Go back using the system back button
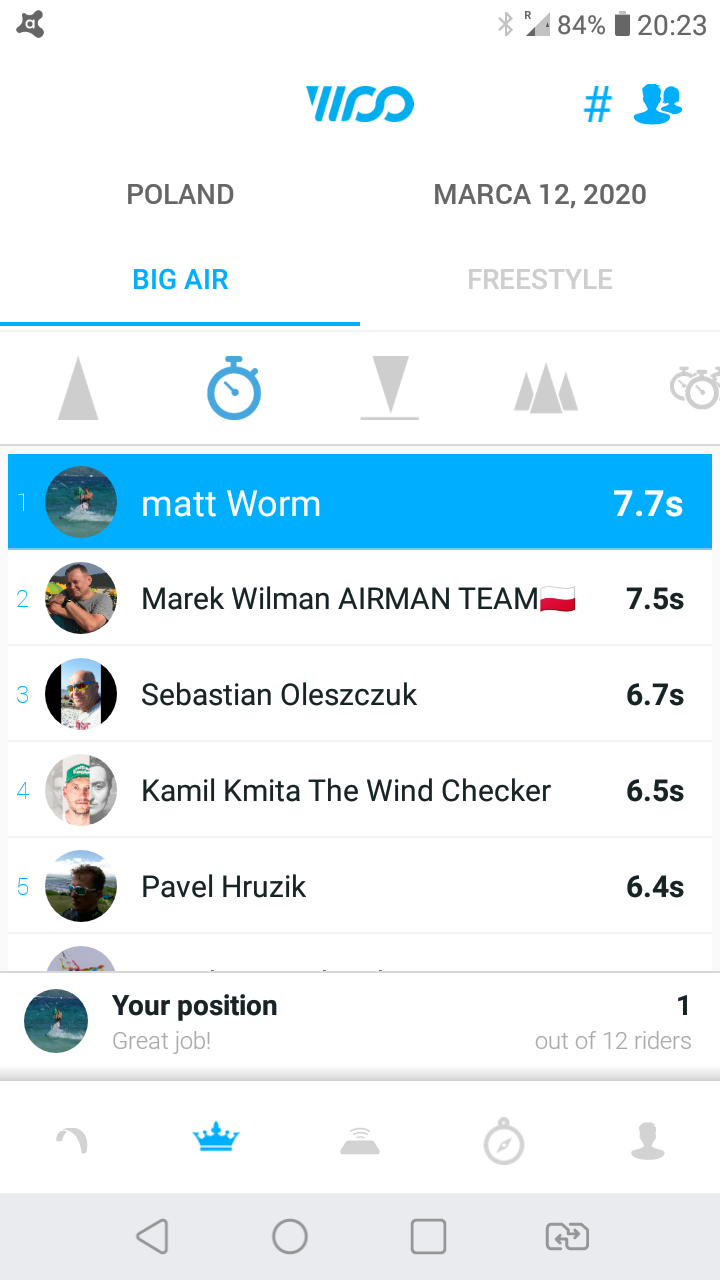The image size is (720, 1280). 152,1237
